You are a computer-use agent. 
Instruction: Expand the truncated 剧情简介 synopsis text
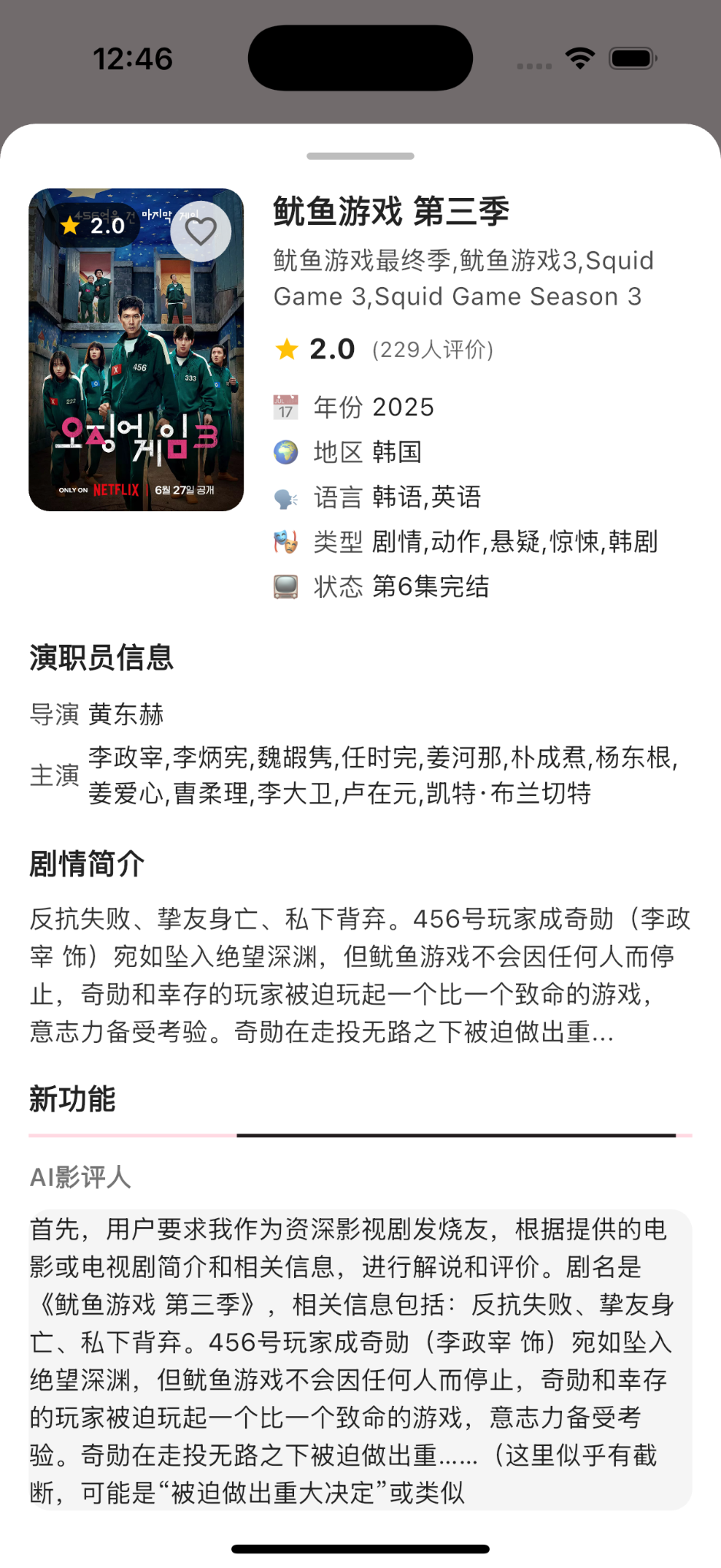click(x=359, y=975)
